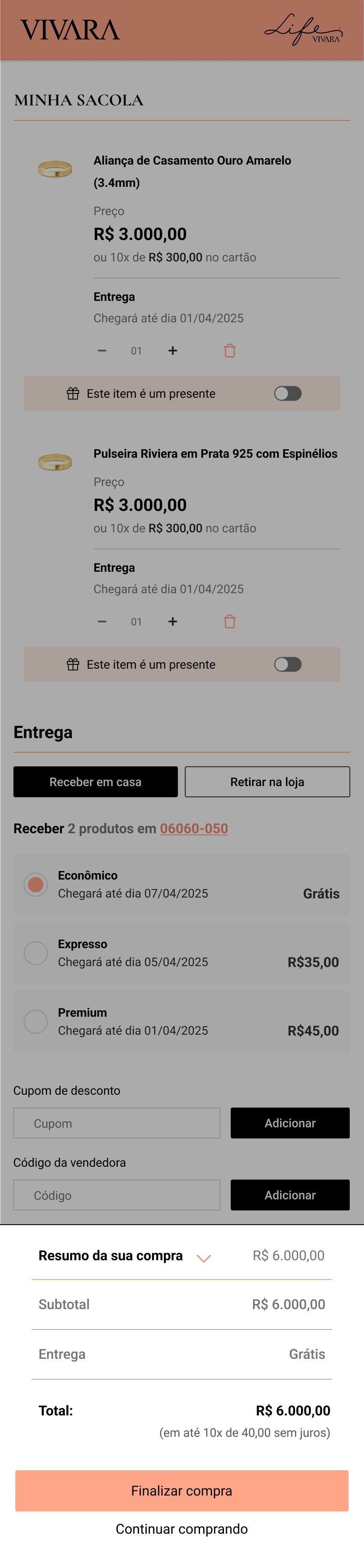Remove Pulseira Riviera from the bag
Viewport: 364px width, 1568px height.
230,622
